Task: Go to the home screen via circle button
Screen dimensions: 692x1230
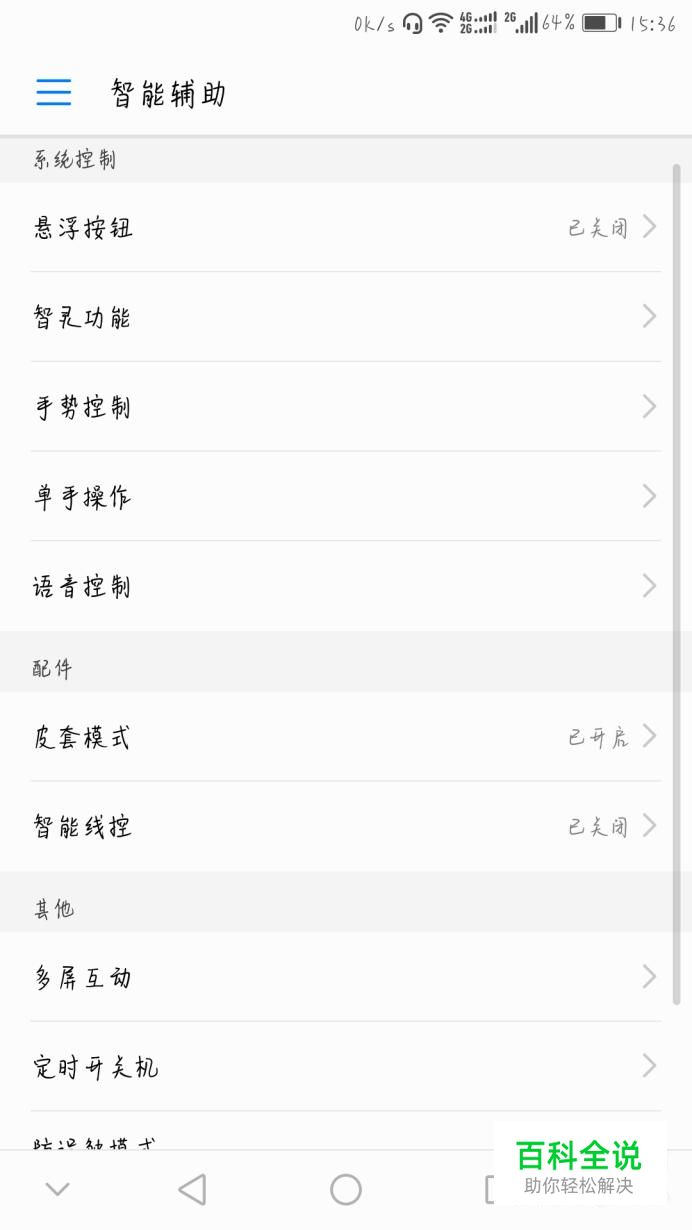Action: click(x=346, y=1189)
